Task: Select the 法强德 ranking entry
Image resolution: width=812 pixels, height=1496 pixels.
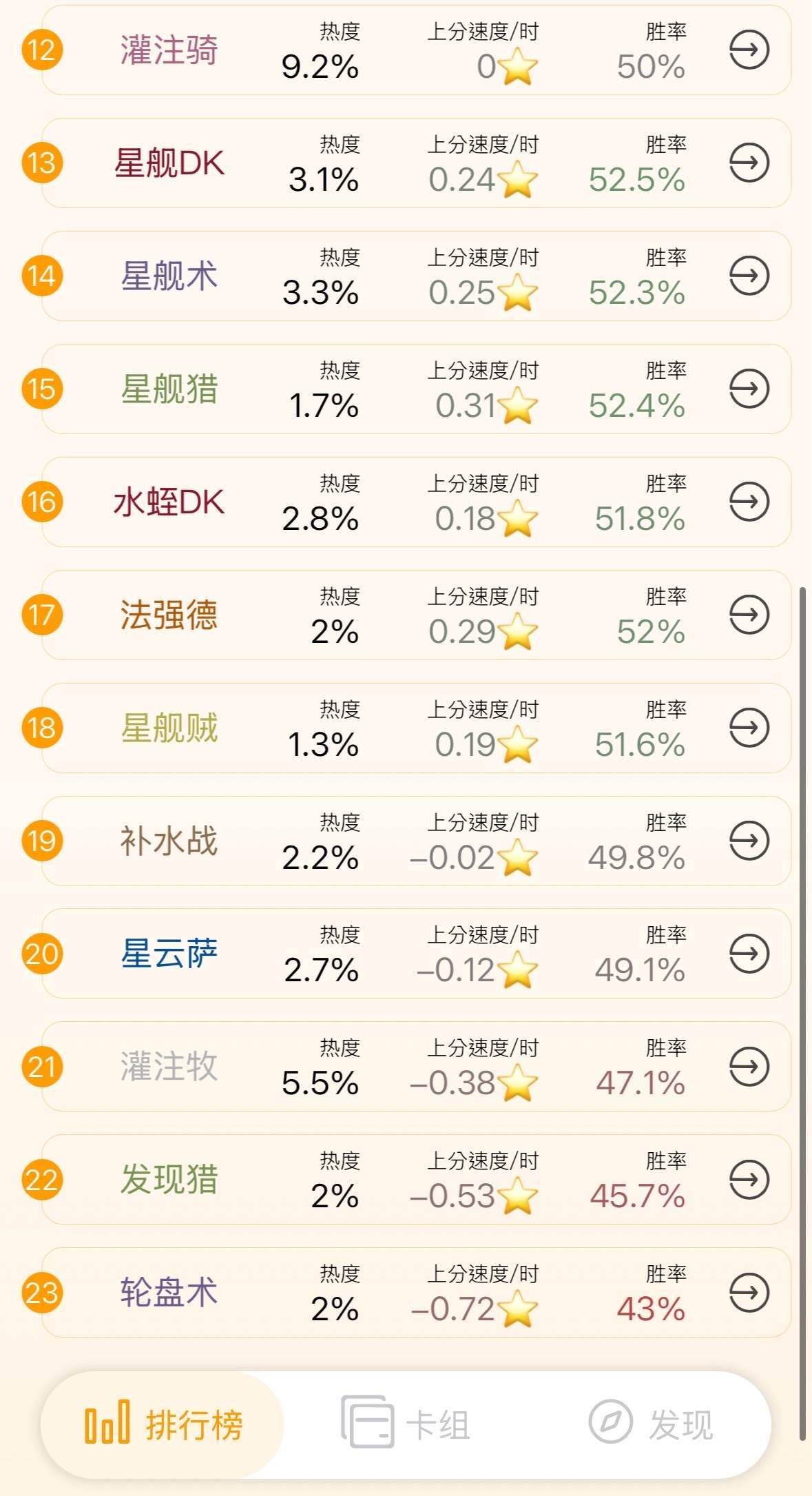Action: point(416,615)
